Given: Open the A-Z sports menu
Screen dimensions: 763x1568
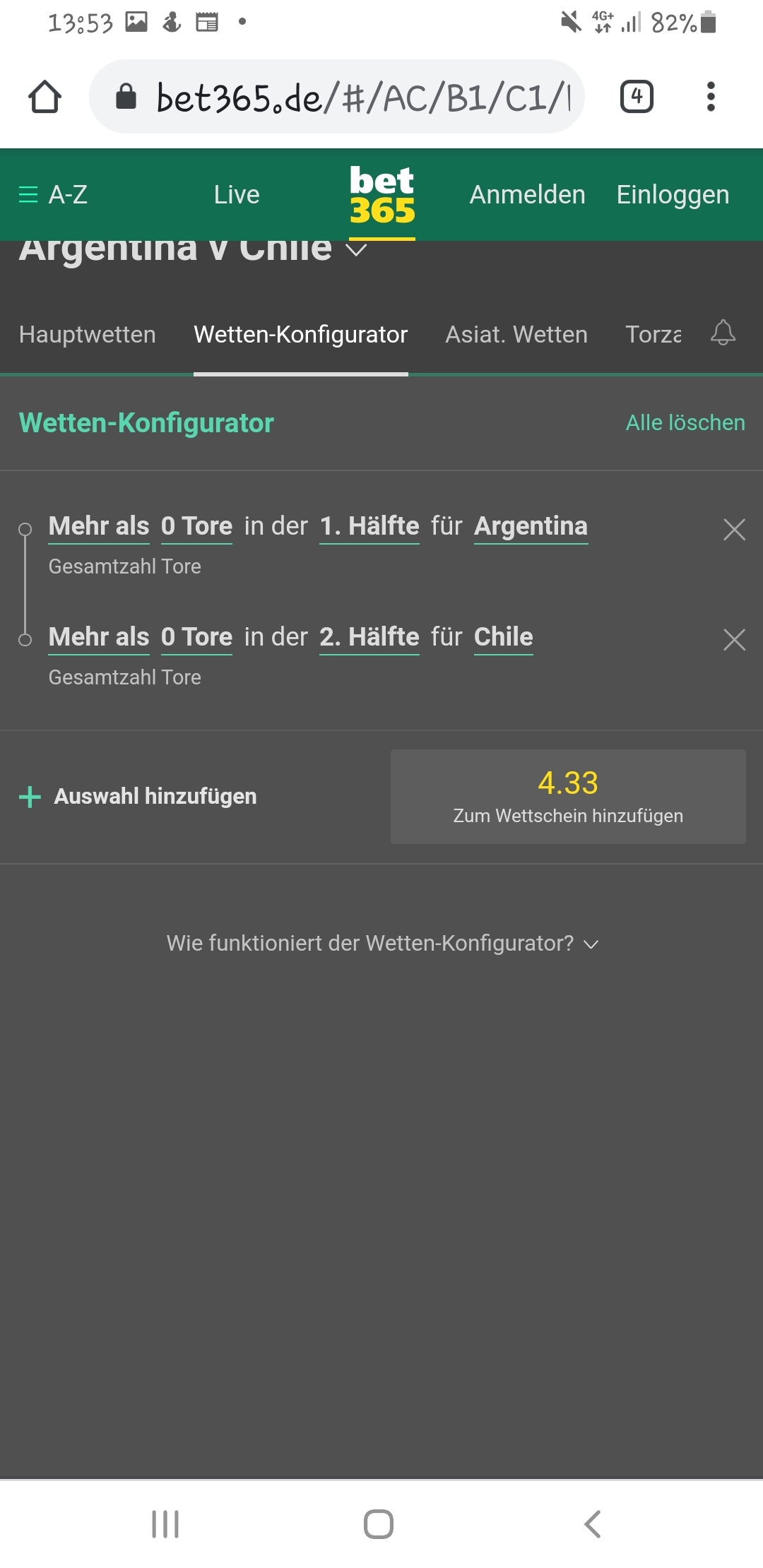Looking at the screenshot, I should [54, 194].
